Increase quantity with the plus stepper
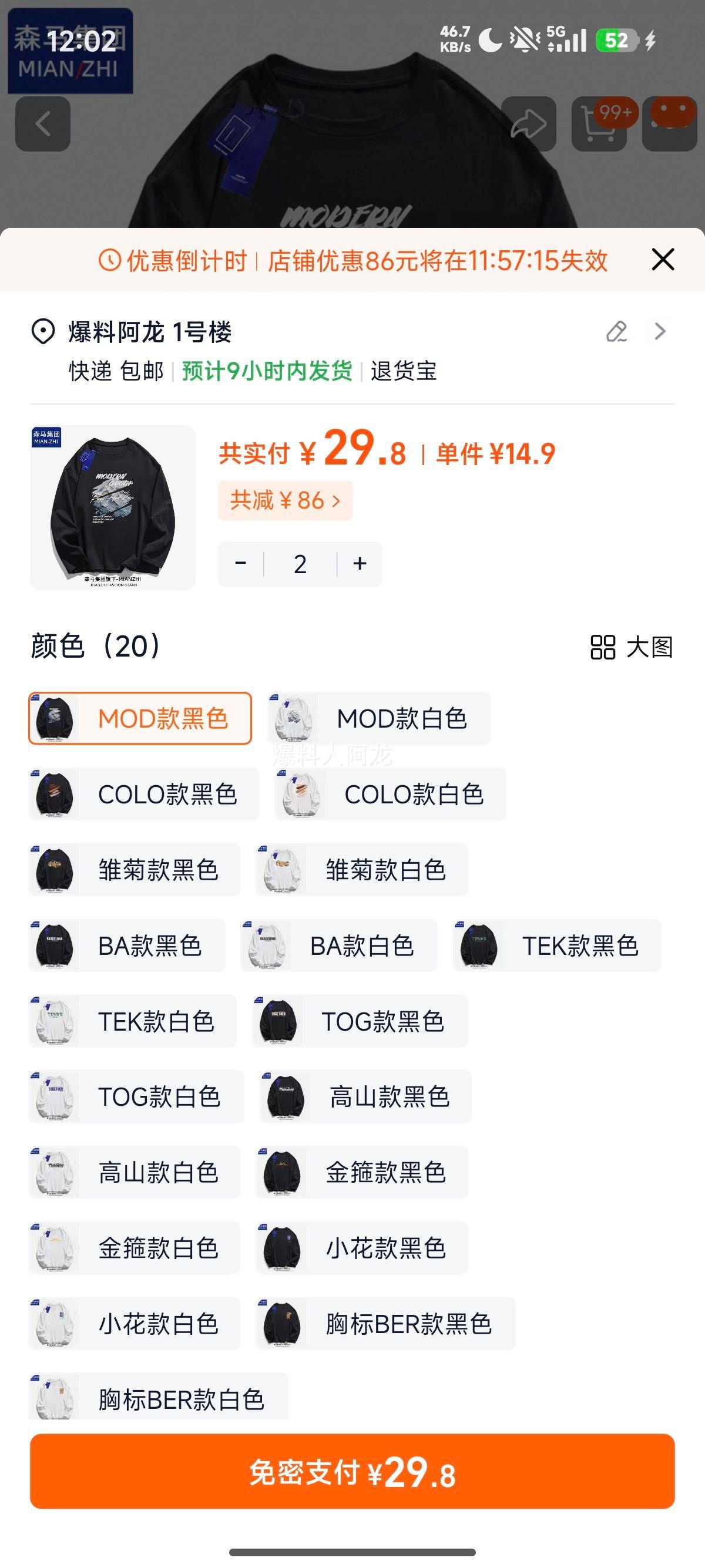Screen dimensions: 705x1568 tap(357, 564)
